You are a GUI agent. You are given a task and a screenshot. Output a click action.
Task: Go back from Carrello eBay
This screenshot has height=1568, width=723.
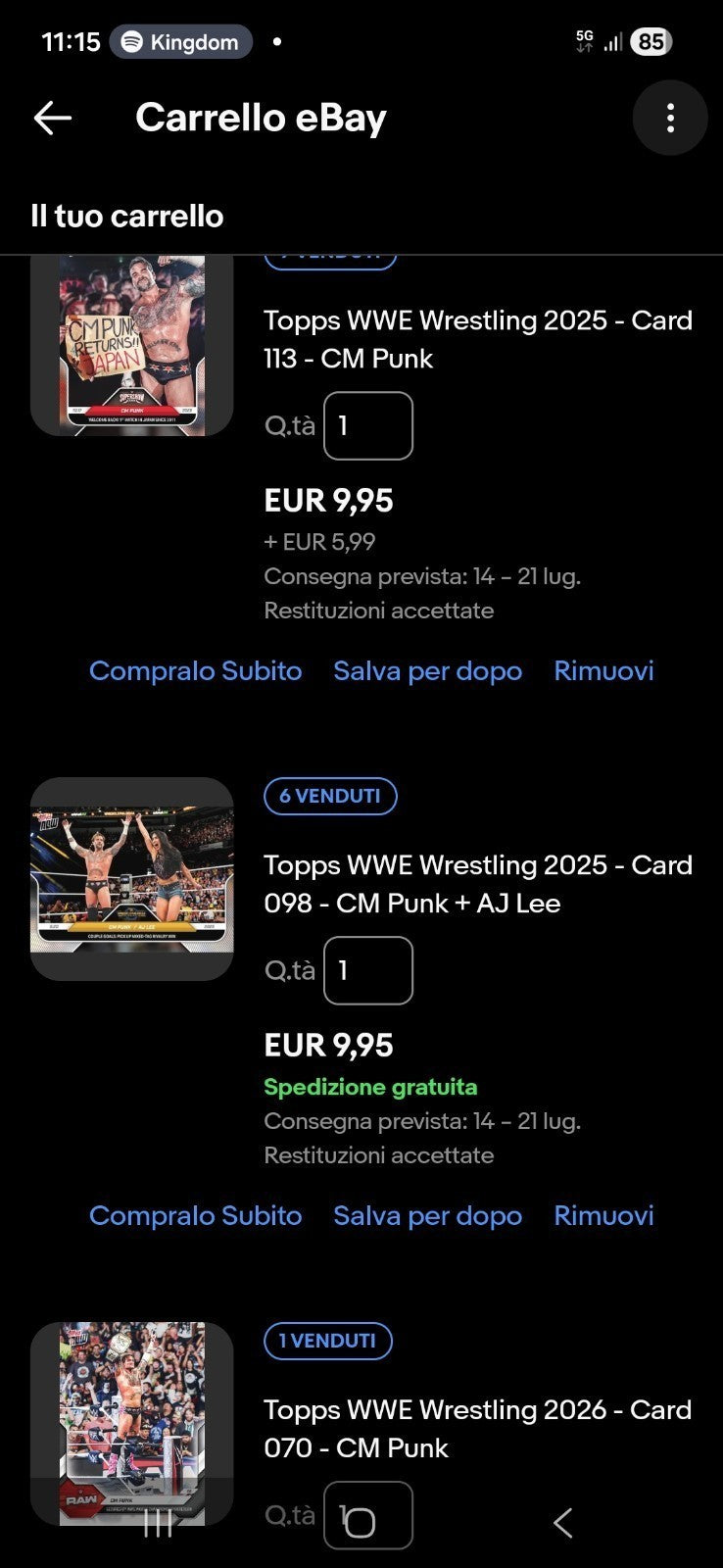point(53,119)
